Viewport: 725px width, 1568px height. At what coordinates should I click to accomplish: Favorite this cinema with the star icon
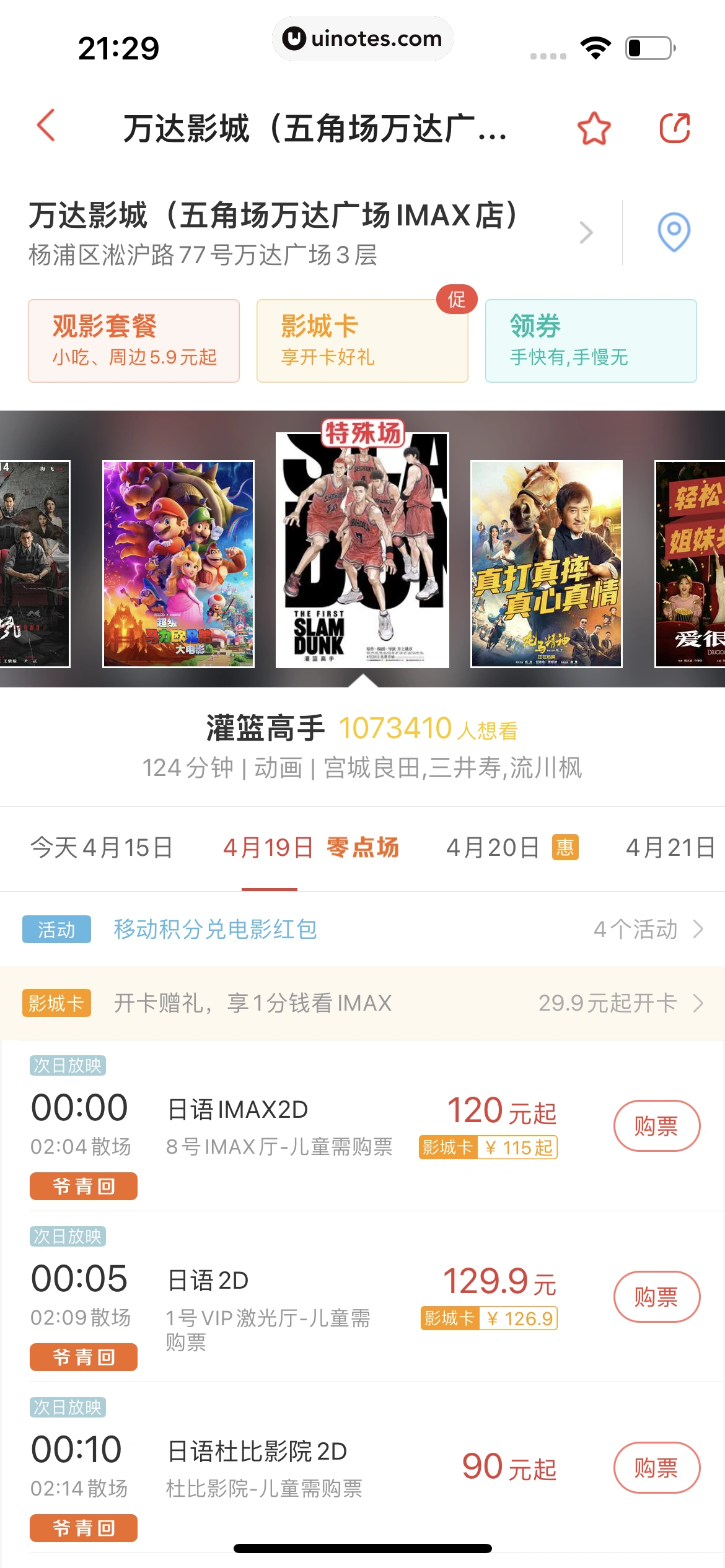pos(594,128)
